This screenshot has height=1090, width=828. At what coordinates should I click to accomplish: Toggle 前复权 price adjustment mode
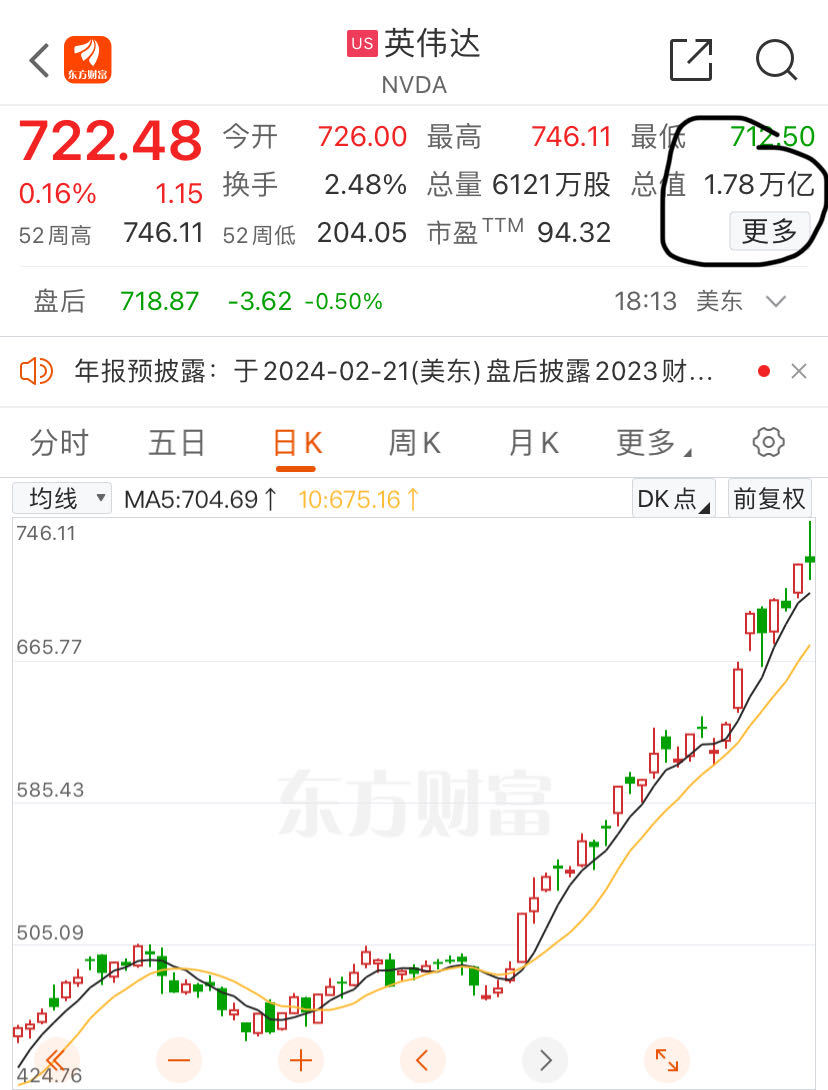click(770, 498)
